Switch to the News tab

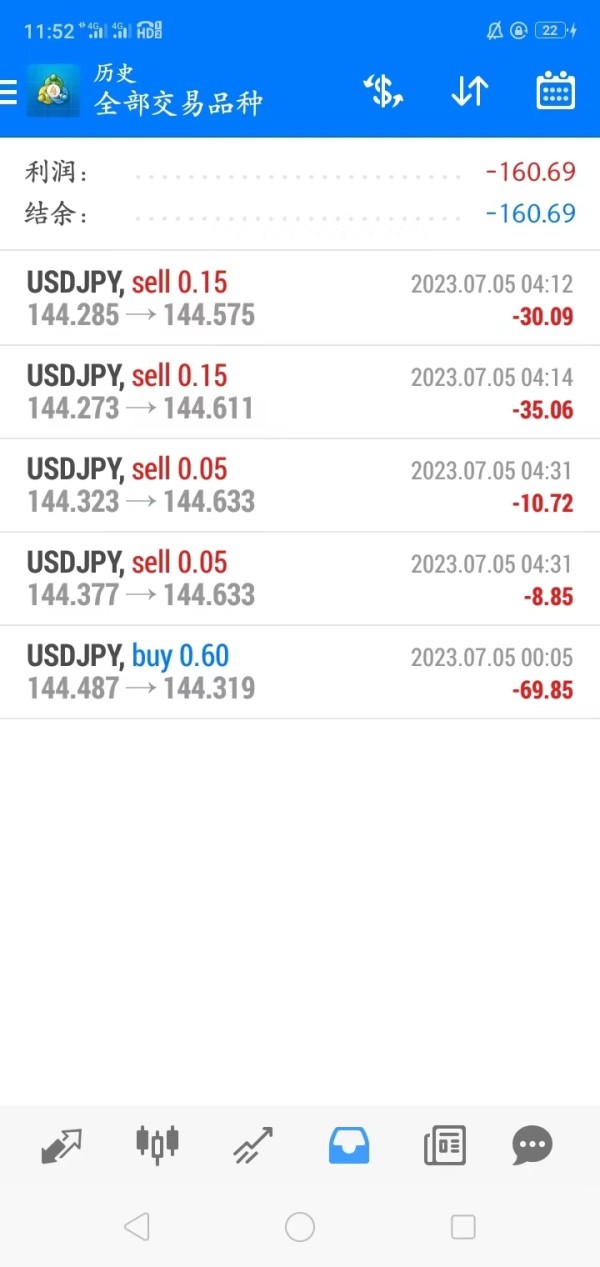click(445, 1145)
